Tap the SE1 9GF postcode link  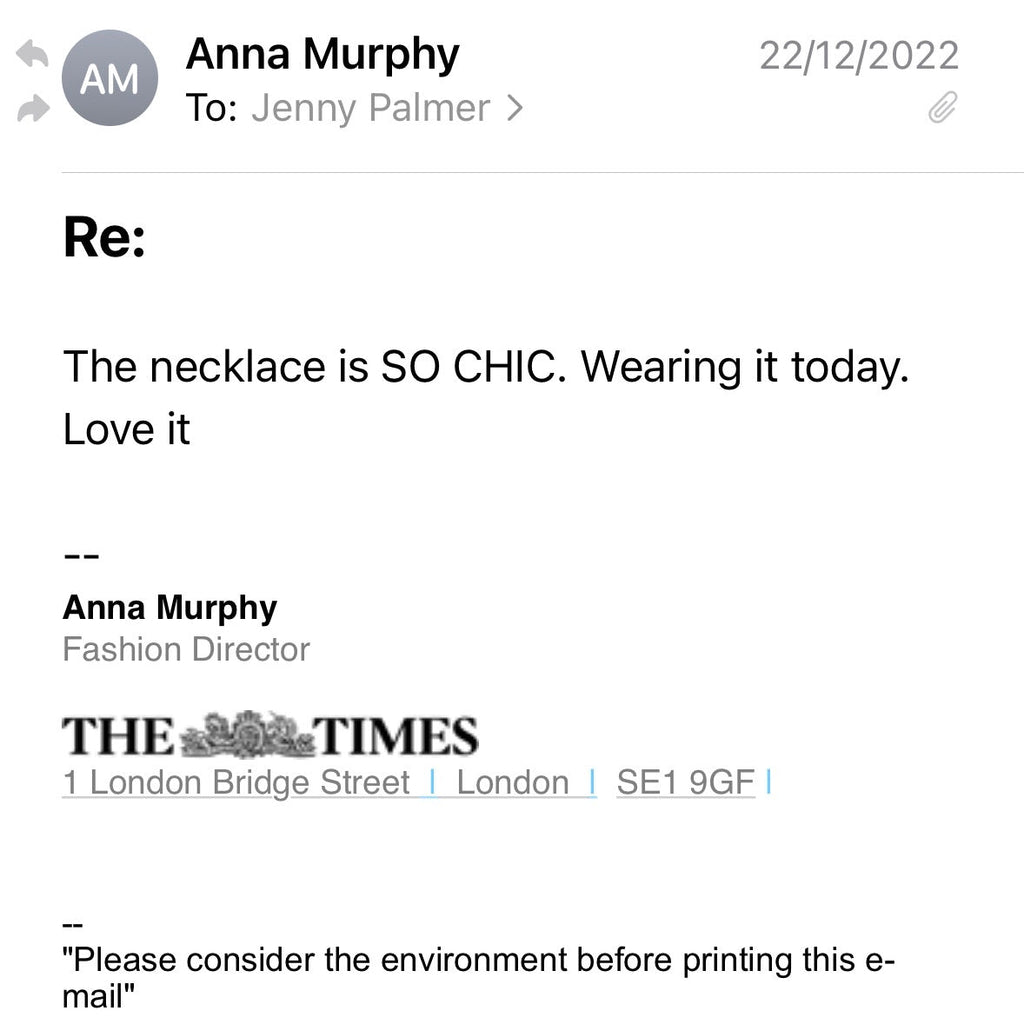685,782
